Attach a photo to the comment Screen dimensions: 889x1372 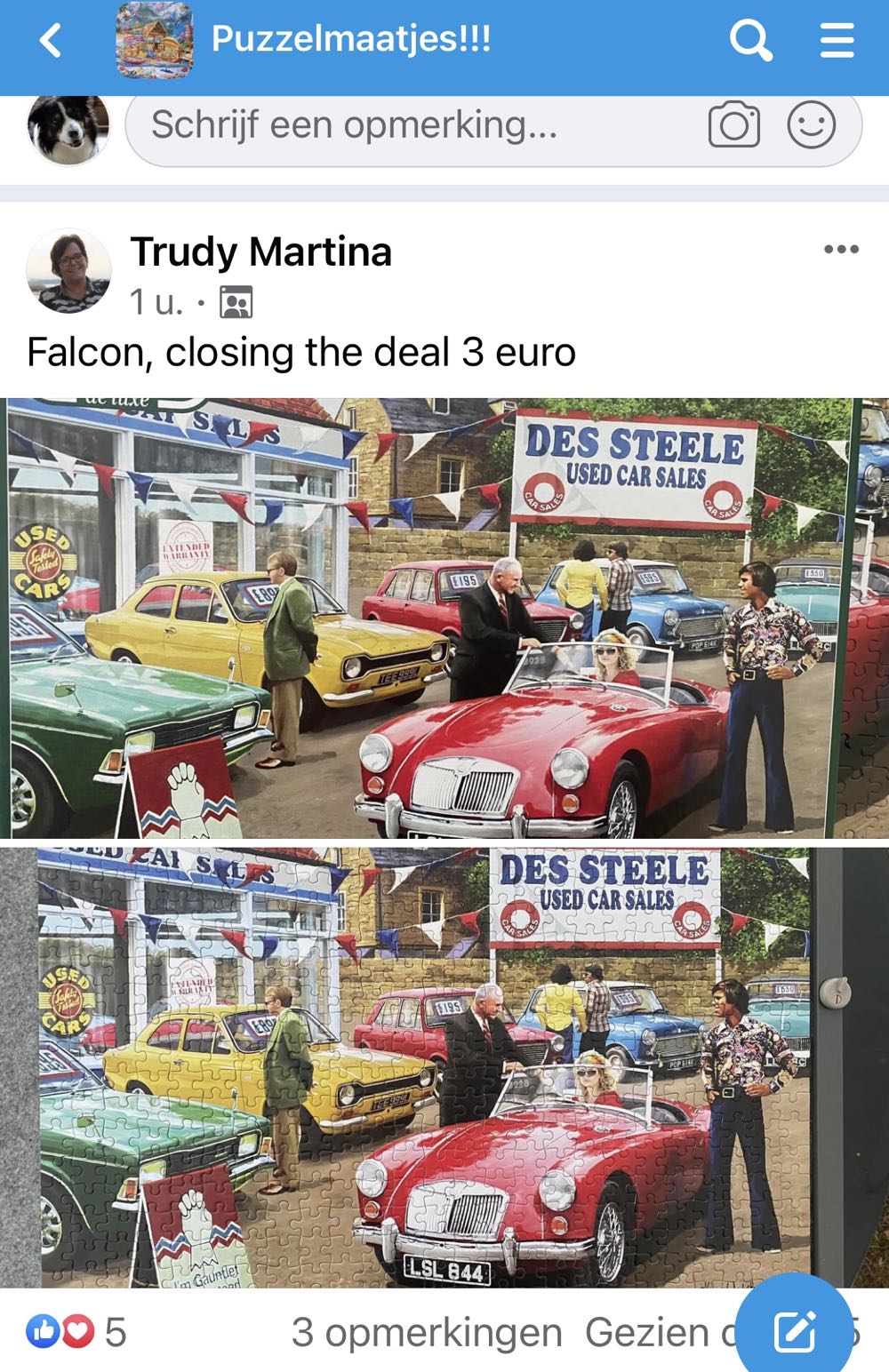[x=733, y=125]
